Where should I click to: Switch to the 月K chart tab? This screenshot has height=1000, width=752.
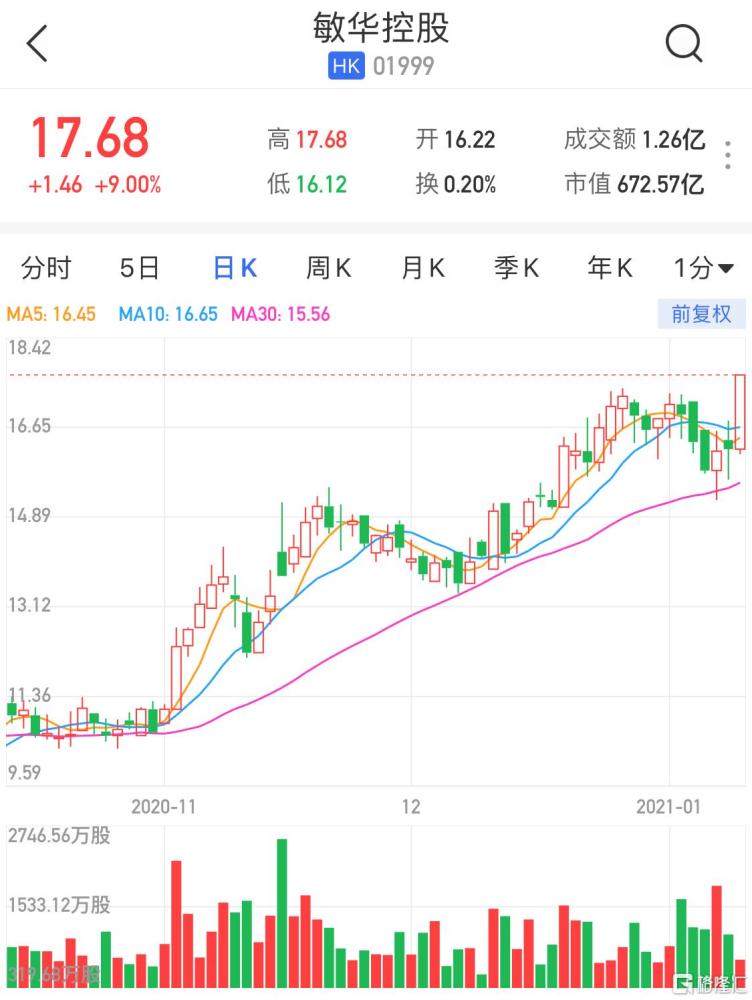coord(423,268)
